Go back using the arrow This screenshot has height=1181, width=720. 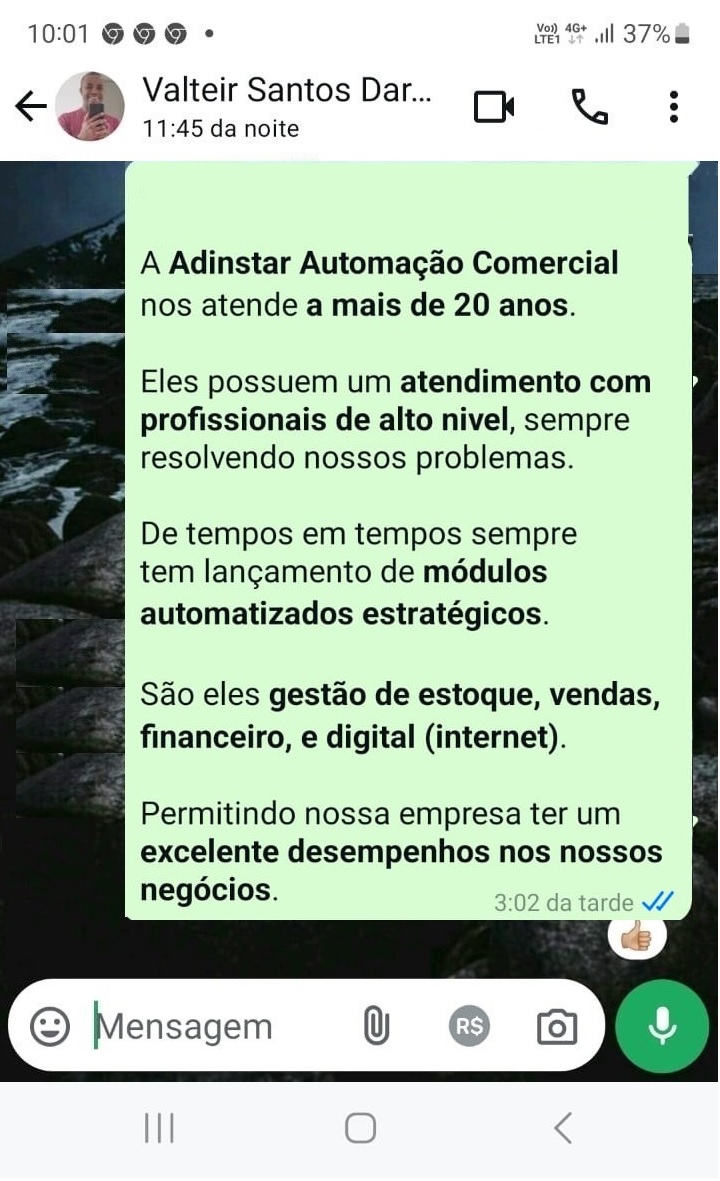(31, 106)
